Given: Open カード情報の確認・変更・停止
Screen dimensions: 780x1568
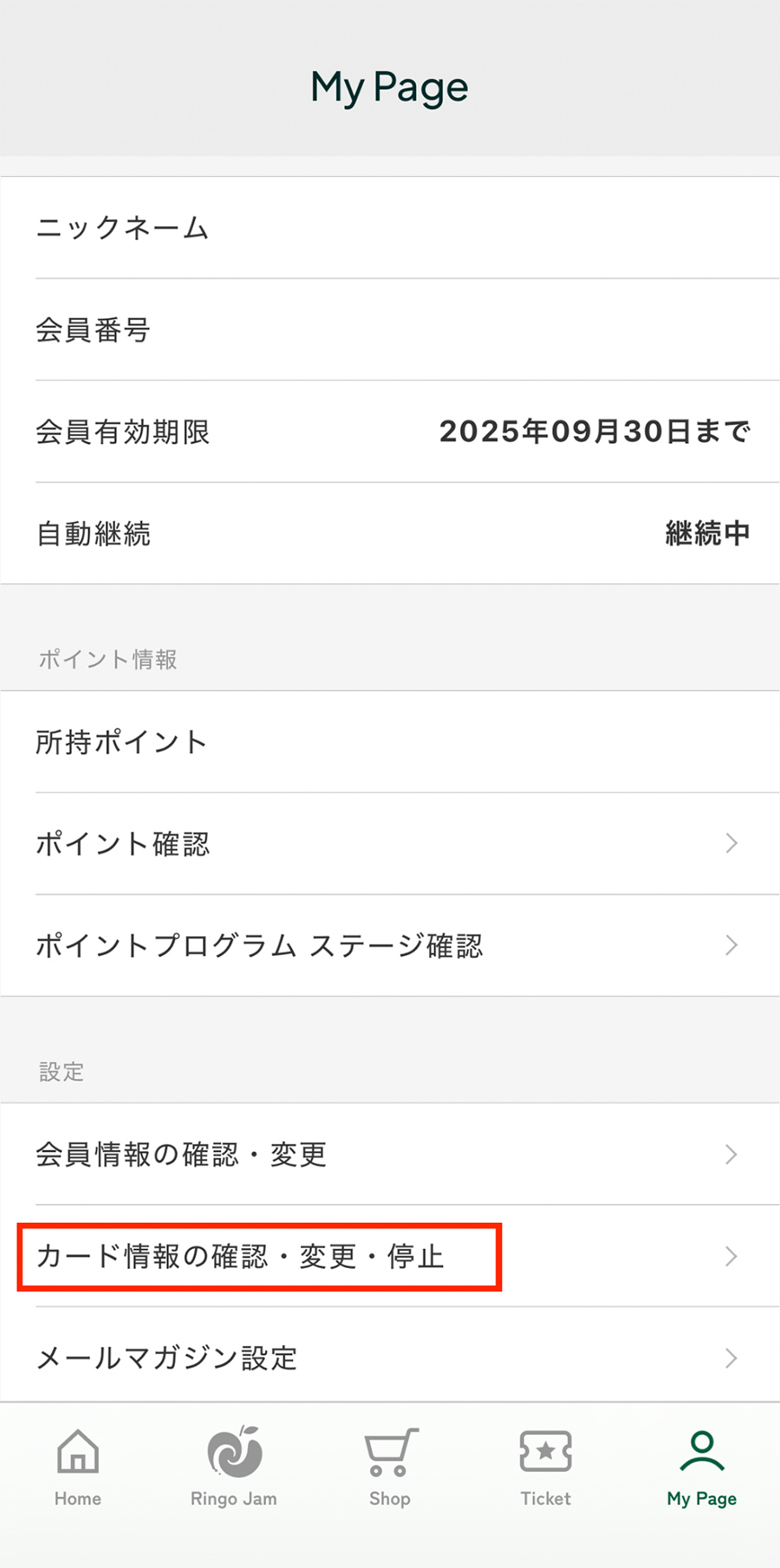Looking at the screenshot, I should click(390, 1256).
